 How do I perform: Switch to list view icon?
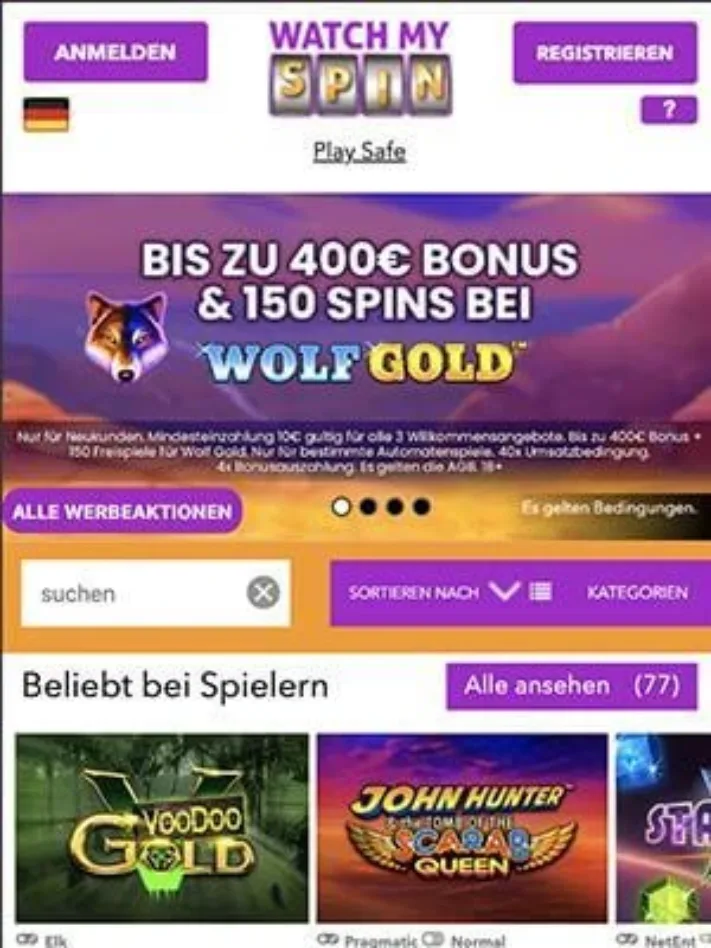coord(540,592)
